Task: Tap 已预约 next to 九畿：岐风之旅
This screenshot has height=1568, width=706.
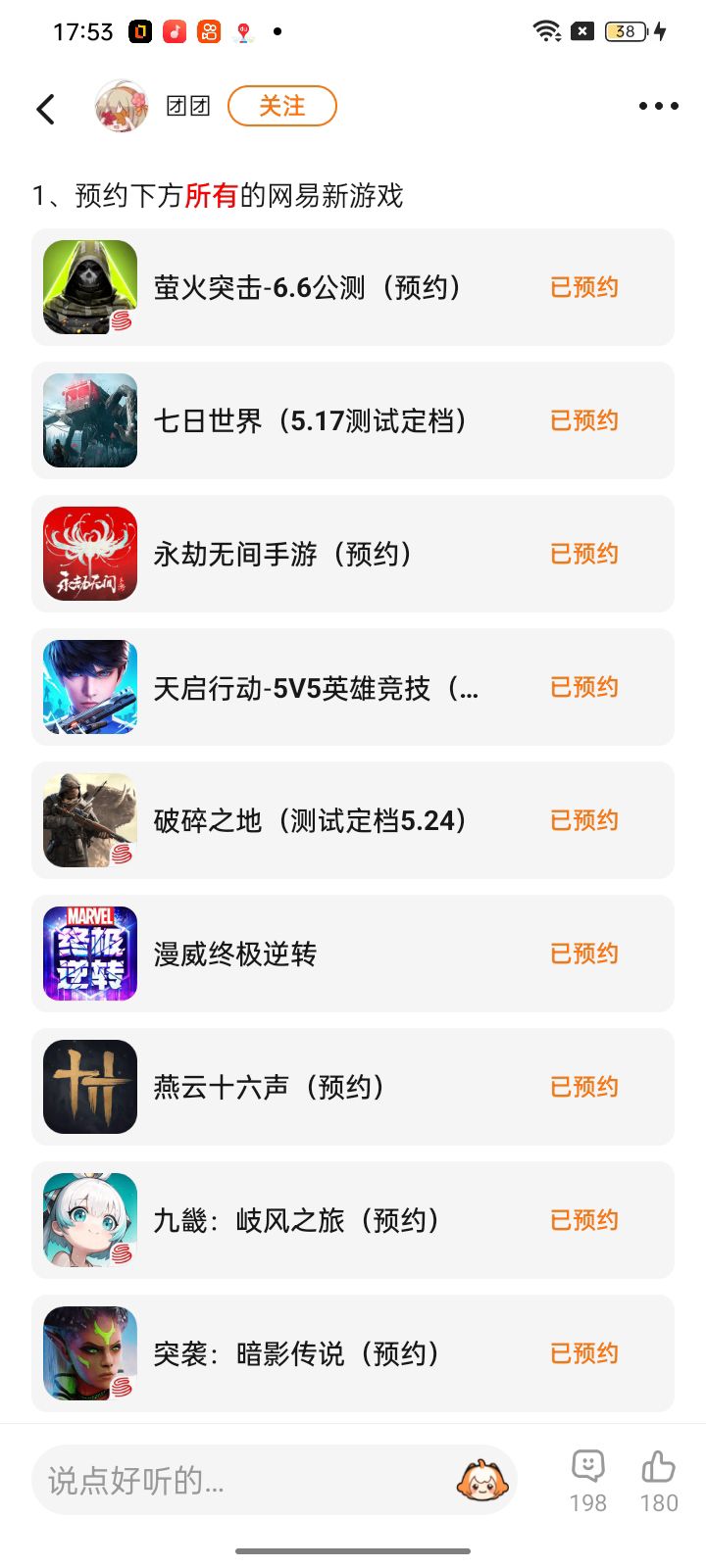Action: coord(583,1220)
